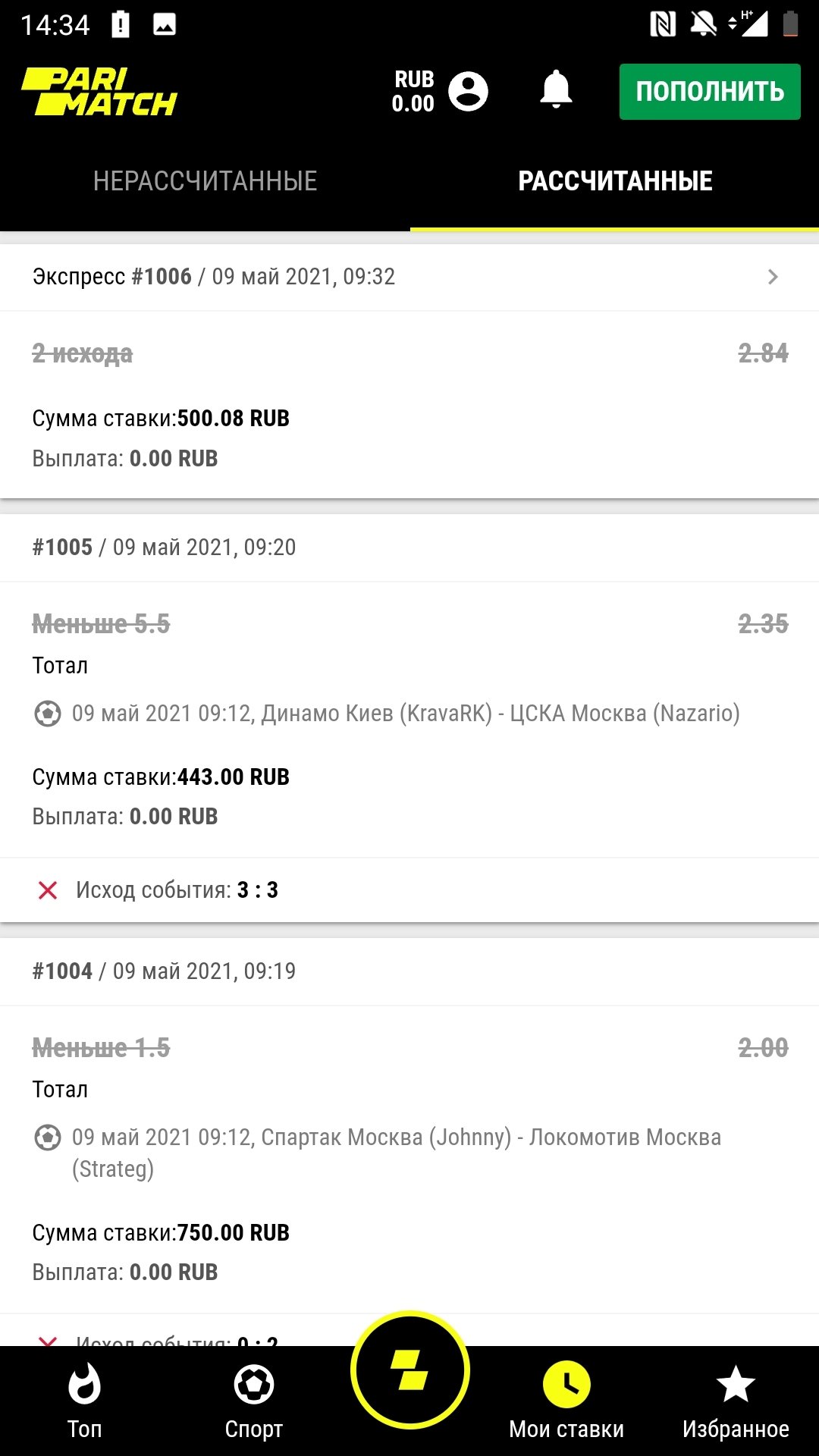Expand Экспресс #1006 bet details
819x1456 pixels.
(772, 277)
